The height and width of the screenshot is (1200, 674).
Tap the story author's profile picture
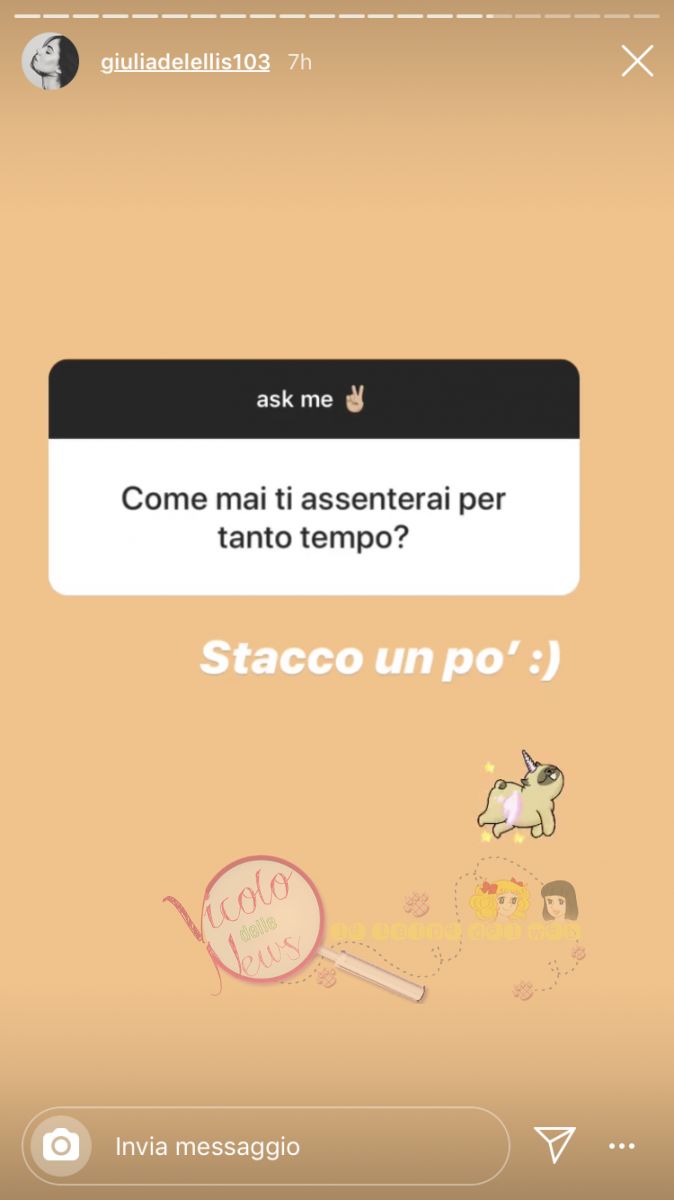(x=50, y=62)
